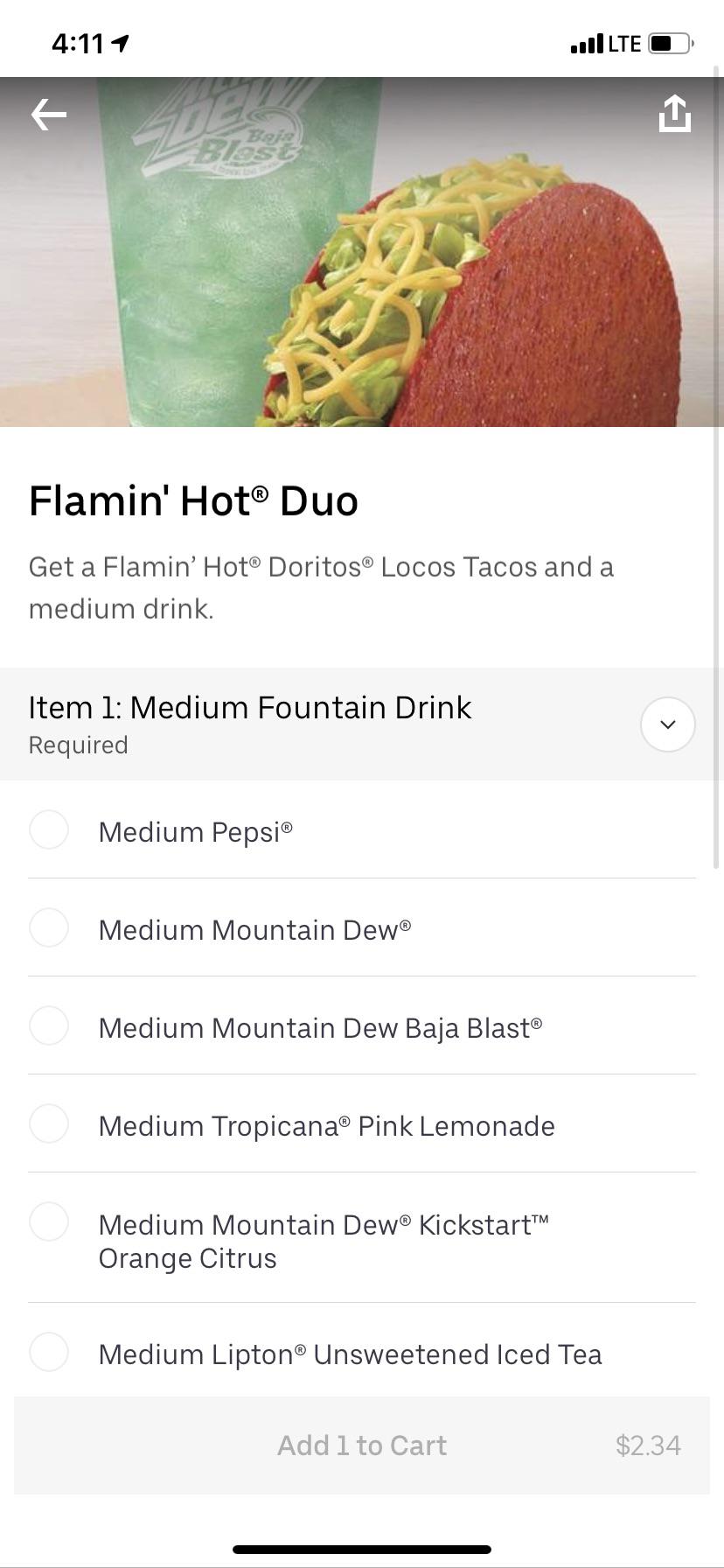Image resolution: width=724 pixels, height=1568 pixels.
Task: Choose Medium Mountain Dew Baja Blast
Action: coord(49,1025)
